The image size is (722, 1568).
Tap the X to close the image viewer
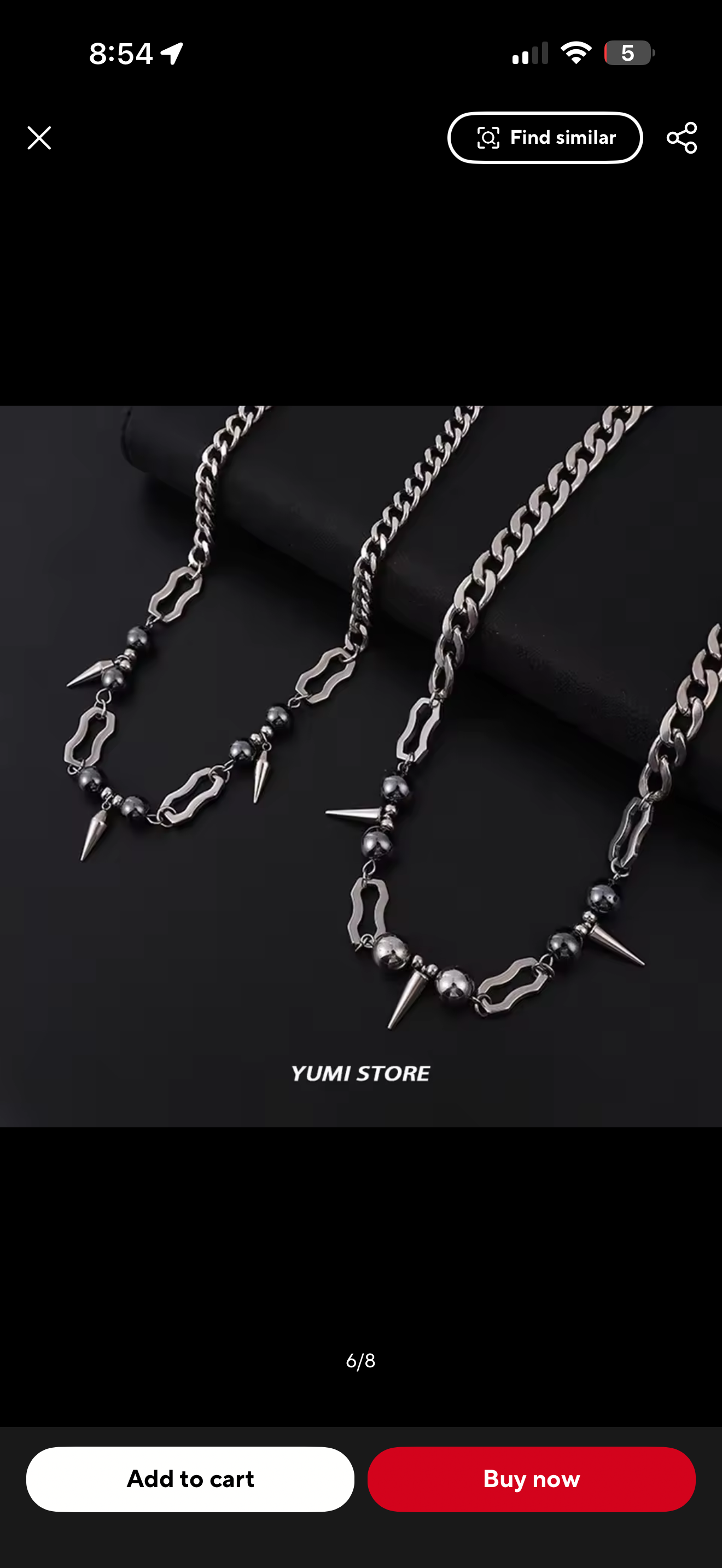(x=39, y=138)
